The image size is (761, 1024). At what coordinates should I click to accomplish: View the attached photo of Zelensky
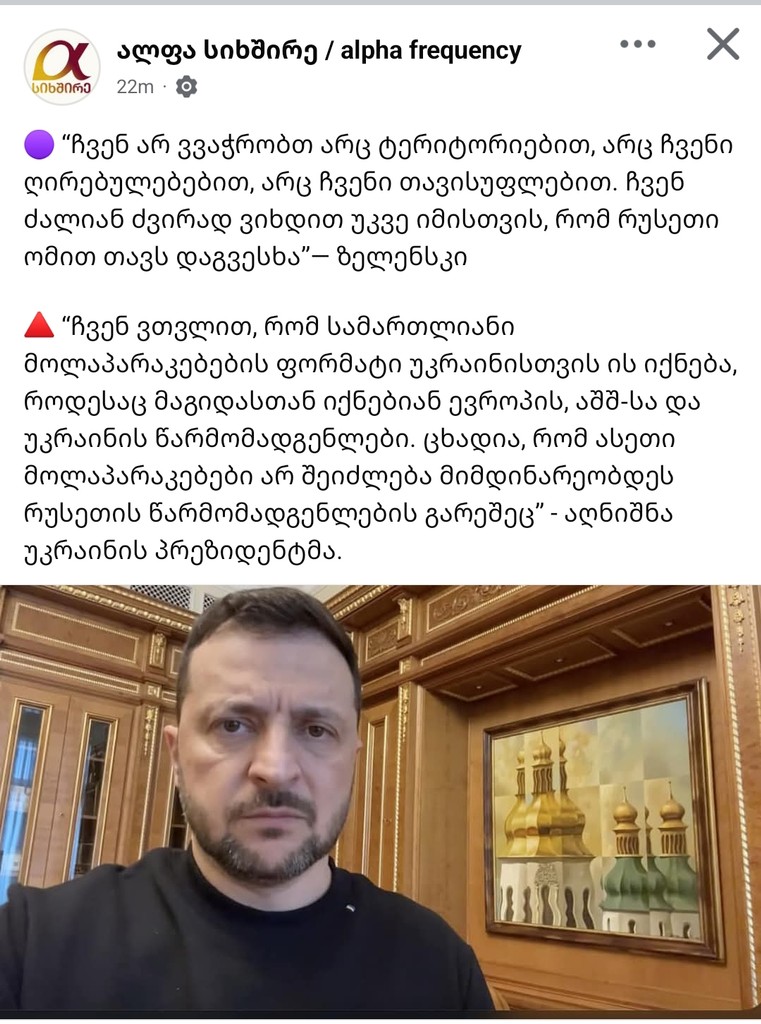[x=380, y=800]
